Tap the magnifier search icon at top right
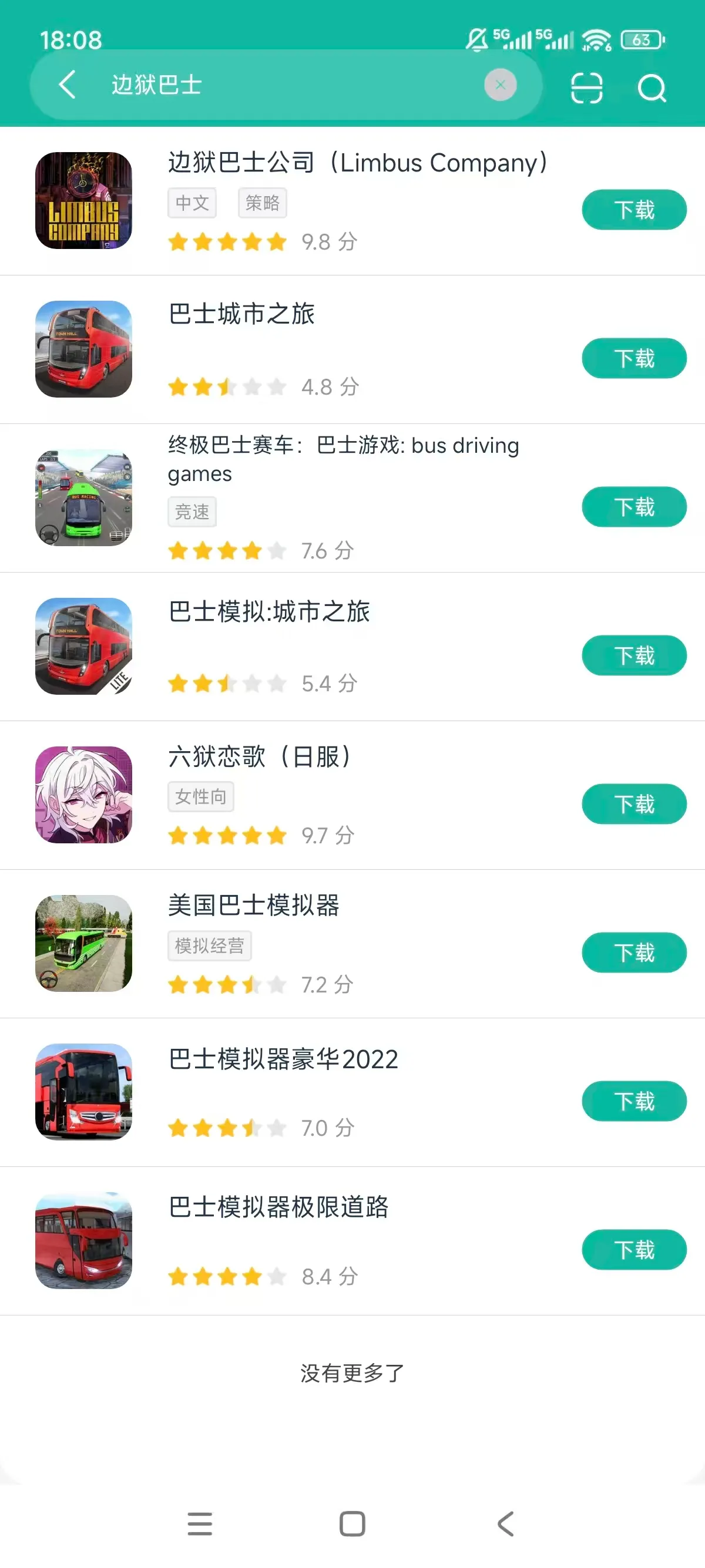Screen dimensions: 705x1568 [653, 88]
